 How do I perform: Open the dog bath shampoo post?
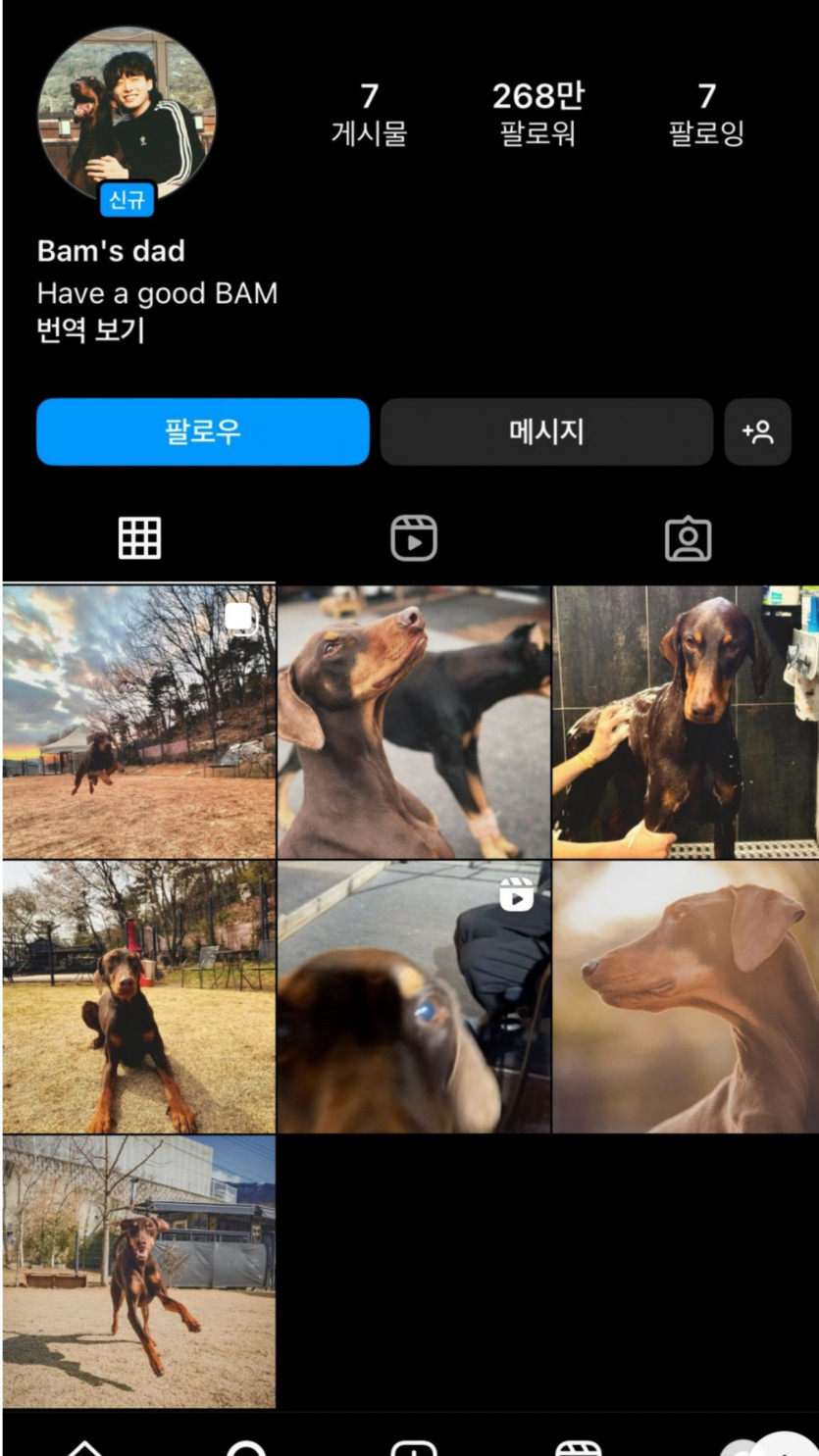(686, 722)
